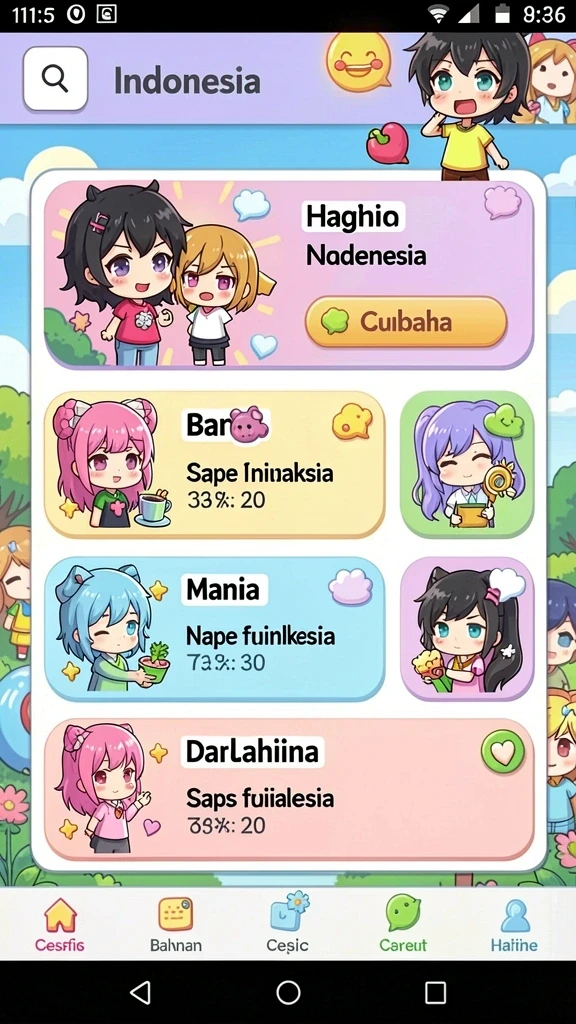Switch to the Bahnan tab

coord(176,925)
